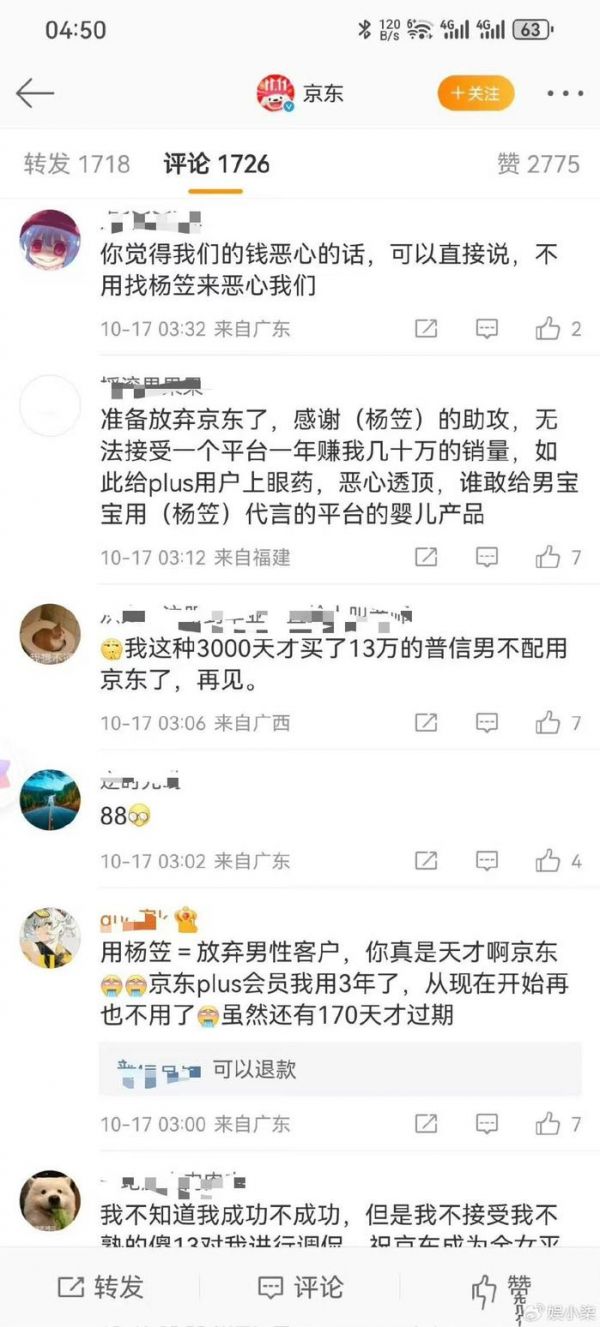This screenshot has height=1327, width=600.
Task: Repost the comment posted at 10-17 03:12
Action: pos(425,557)
